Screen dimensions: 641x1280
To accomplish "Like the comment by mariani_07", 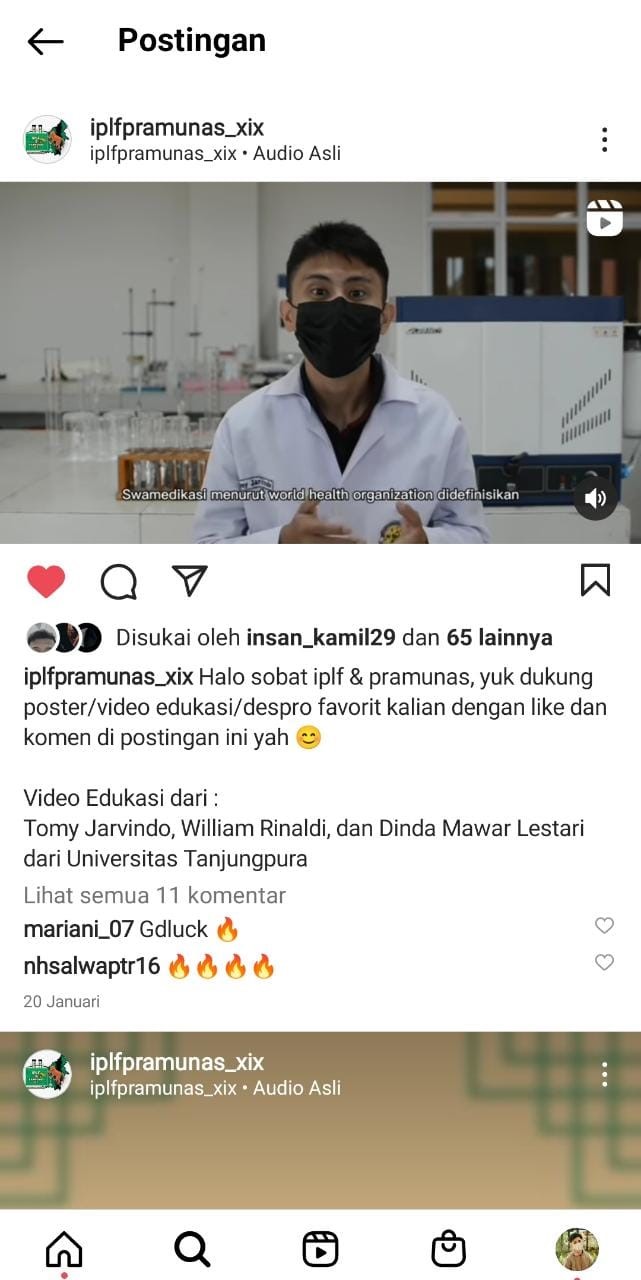I will pos(604,926).
